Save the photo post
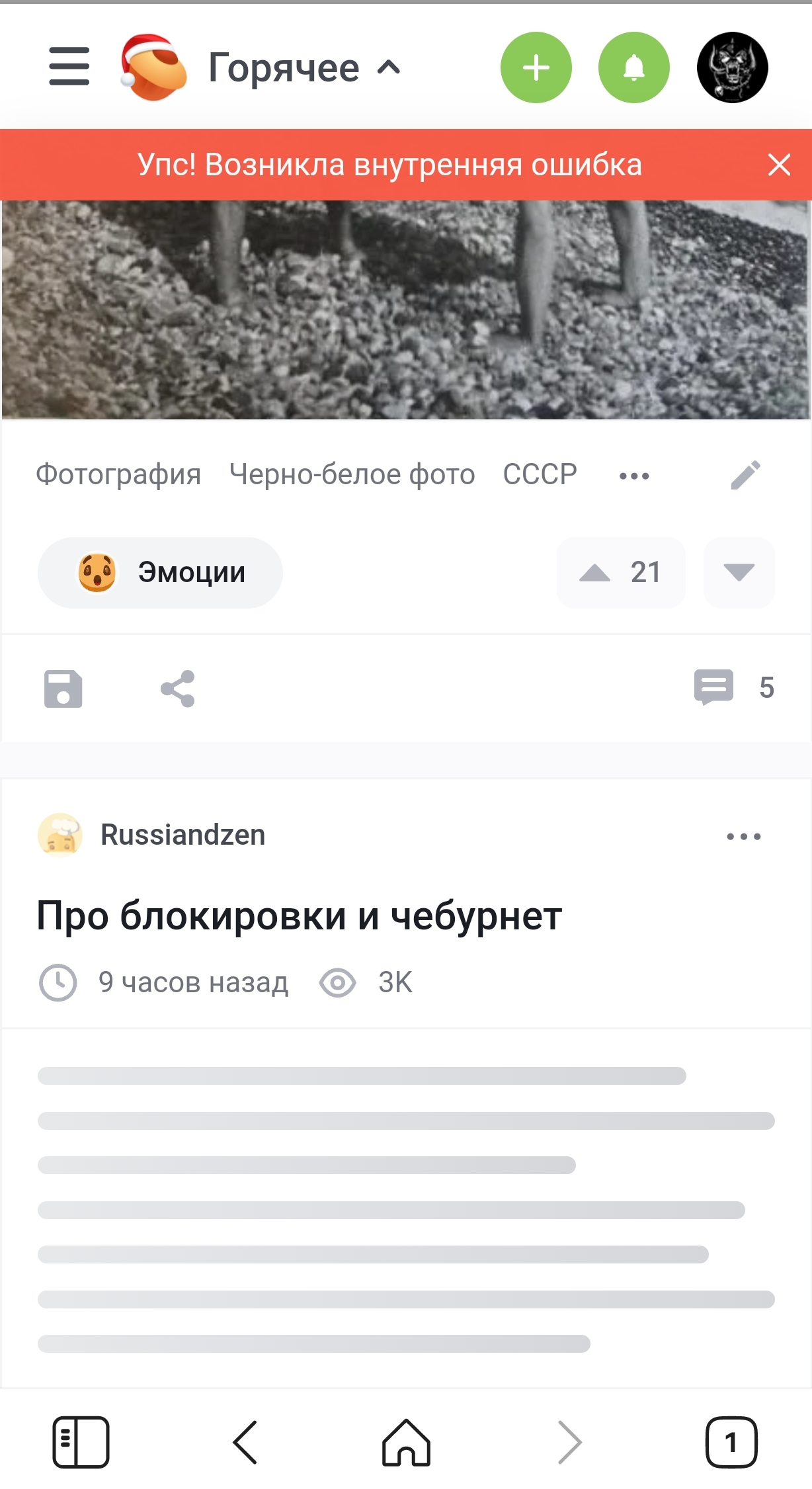The image size is (812, 1489). coord(63,689)
